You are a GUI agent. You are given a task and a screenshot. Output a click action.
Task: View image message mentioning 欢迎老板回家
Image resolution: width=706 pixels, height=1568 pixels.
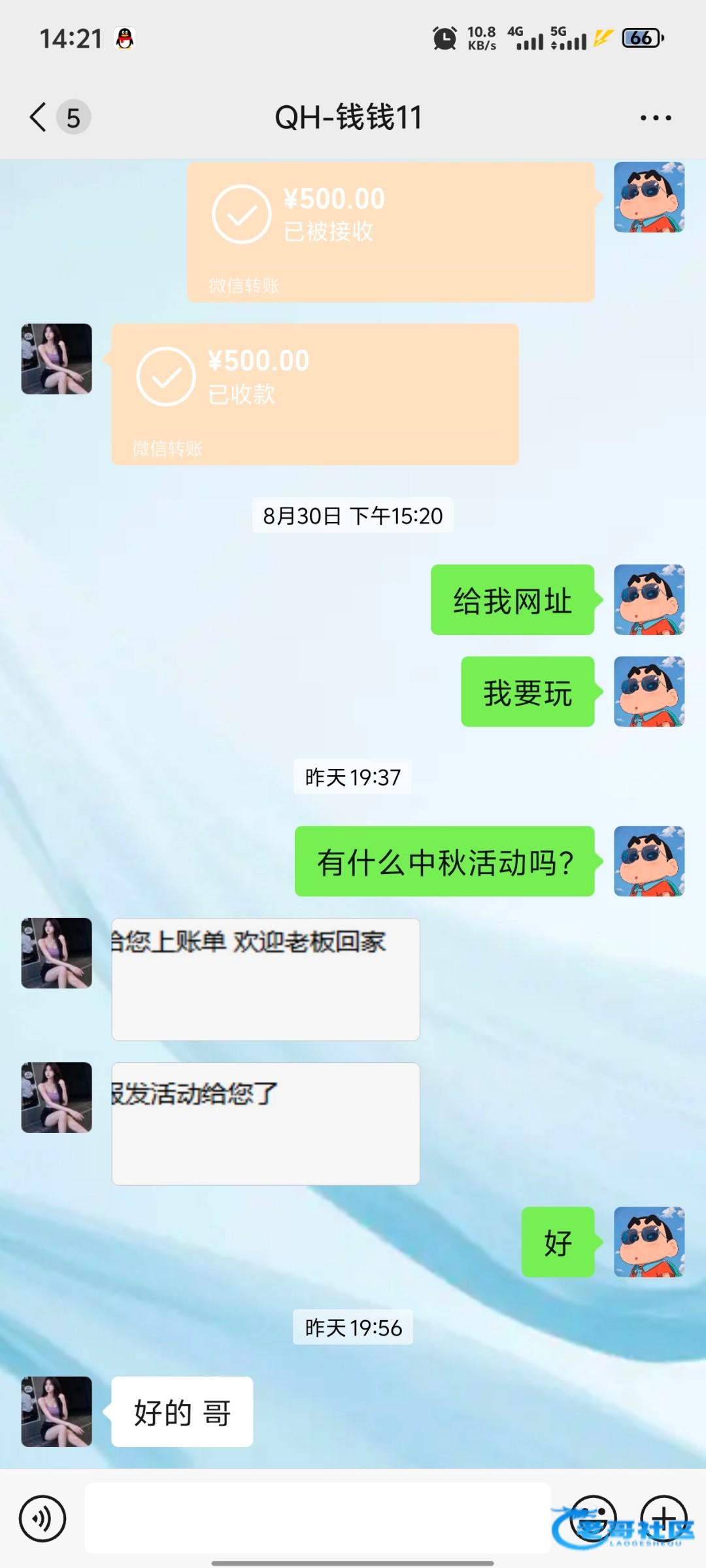pyautogui.click(x=265, y=979)
